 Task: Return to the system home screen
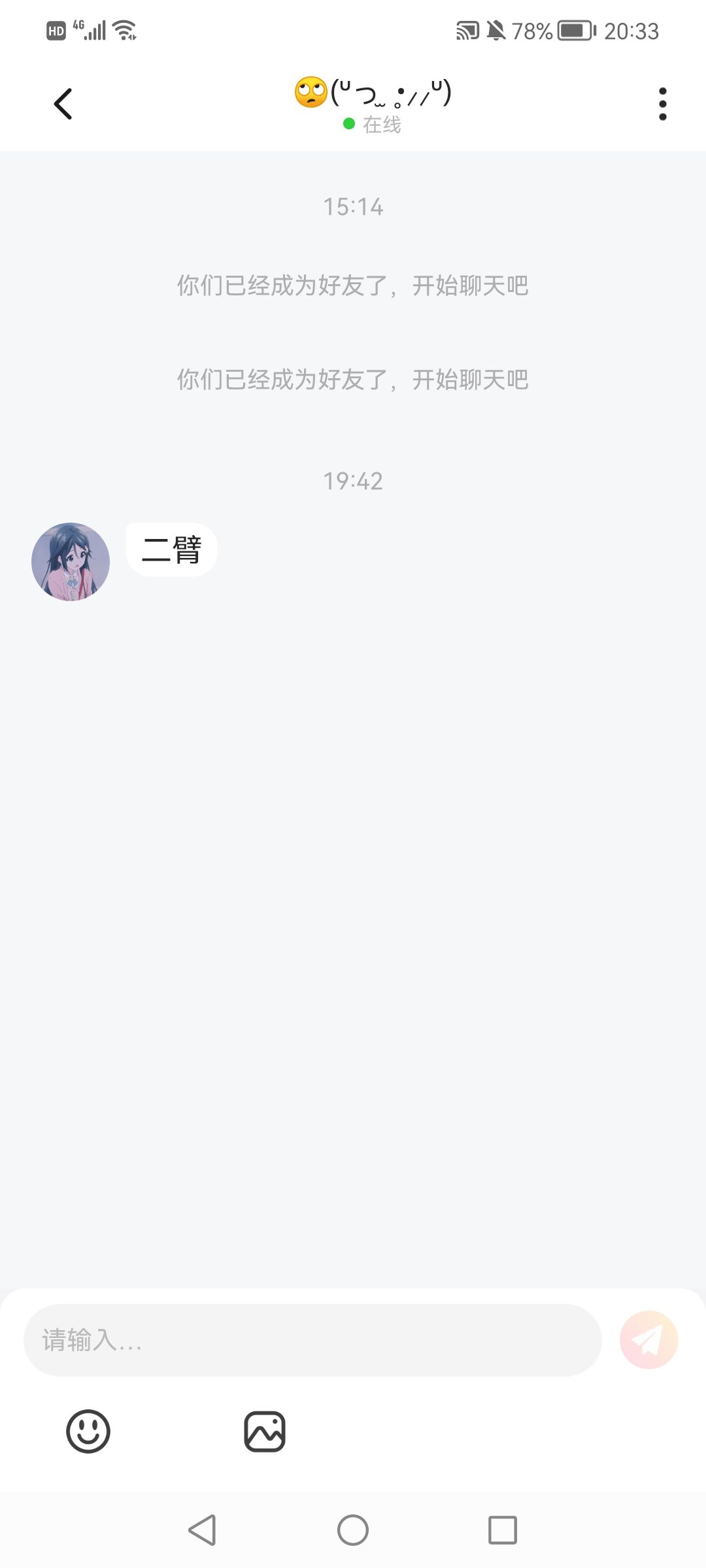353,1530
